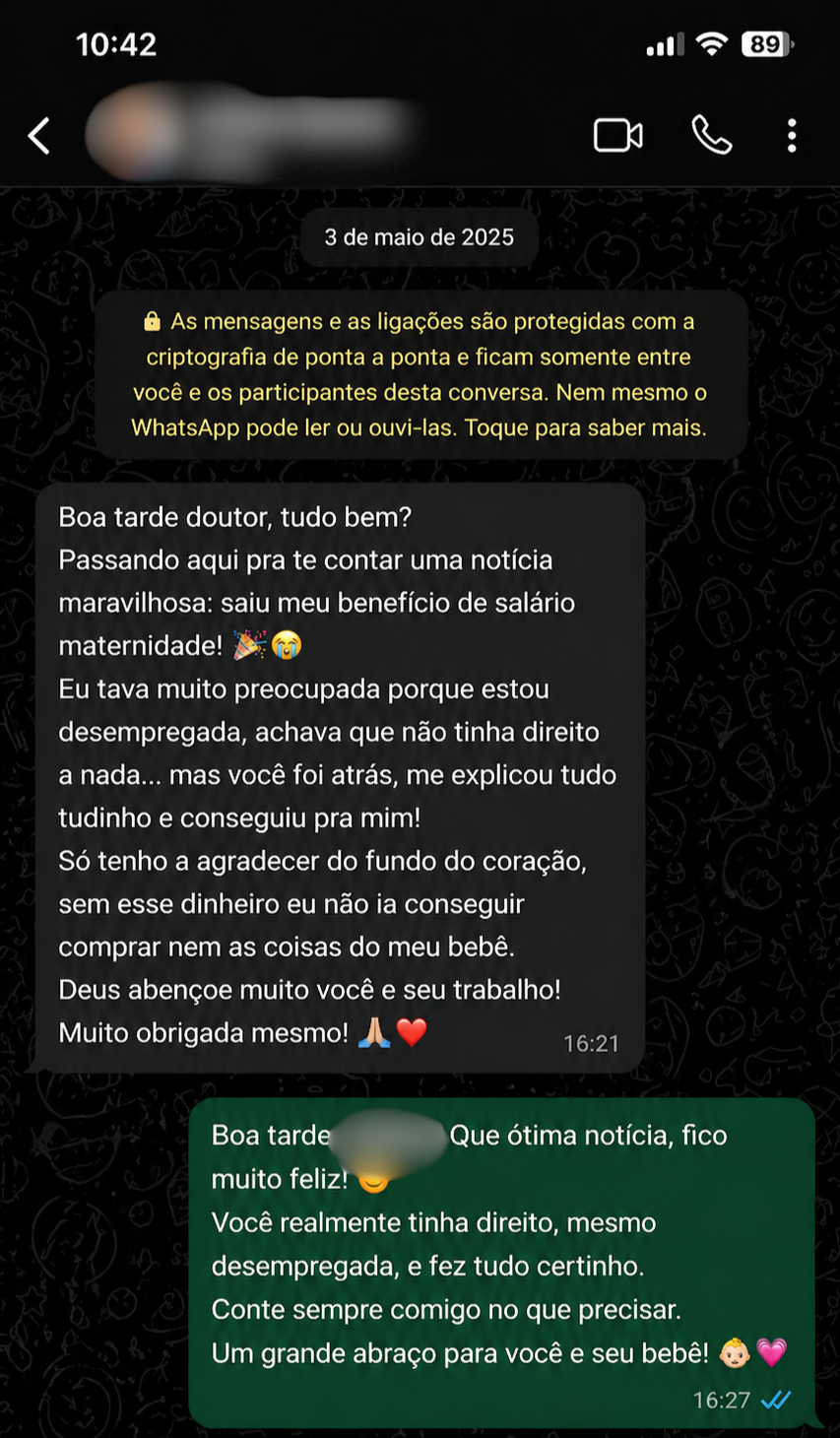Open the three-dot overflow menu
Viewport: 840px width, 1438px height.
point(792,136)
